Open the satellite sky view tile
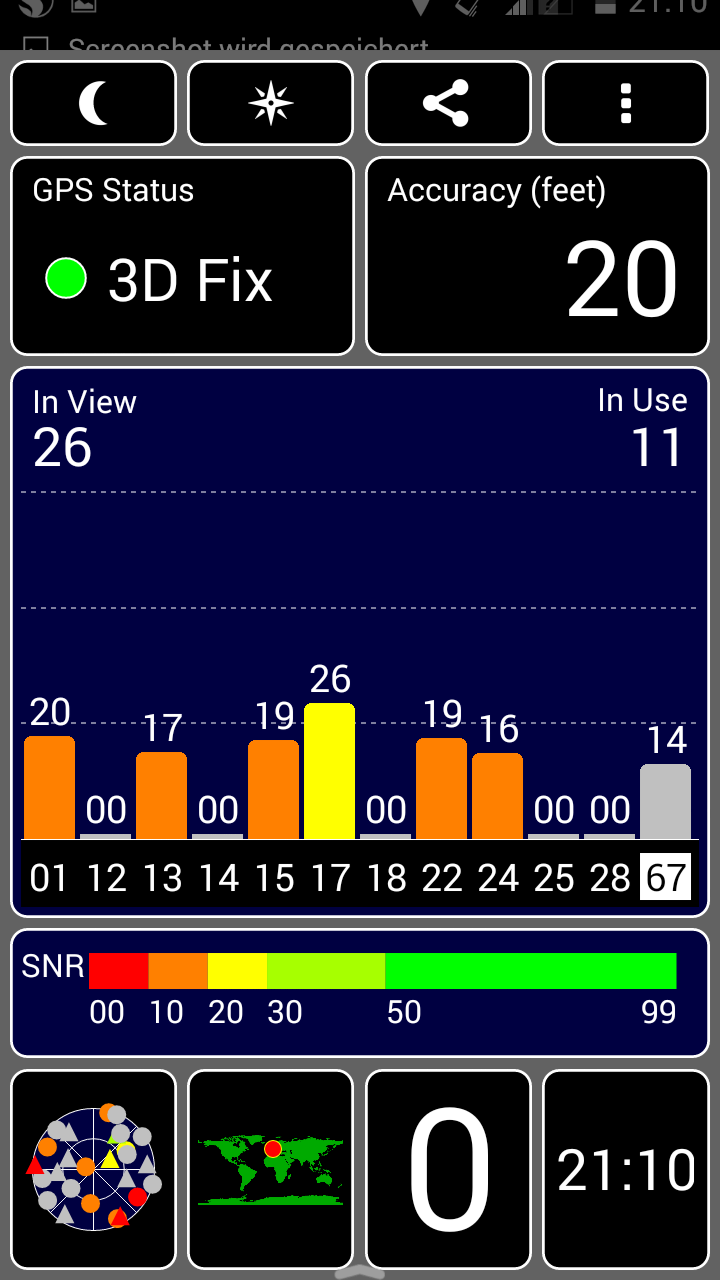 pos(93,1169)
